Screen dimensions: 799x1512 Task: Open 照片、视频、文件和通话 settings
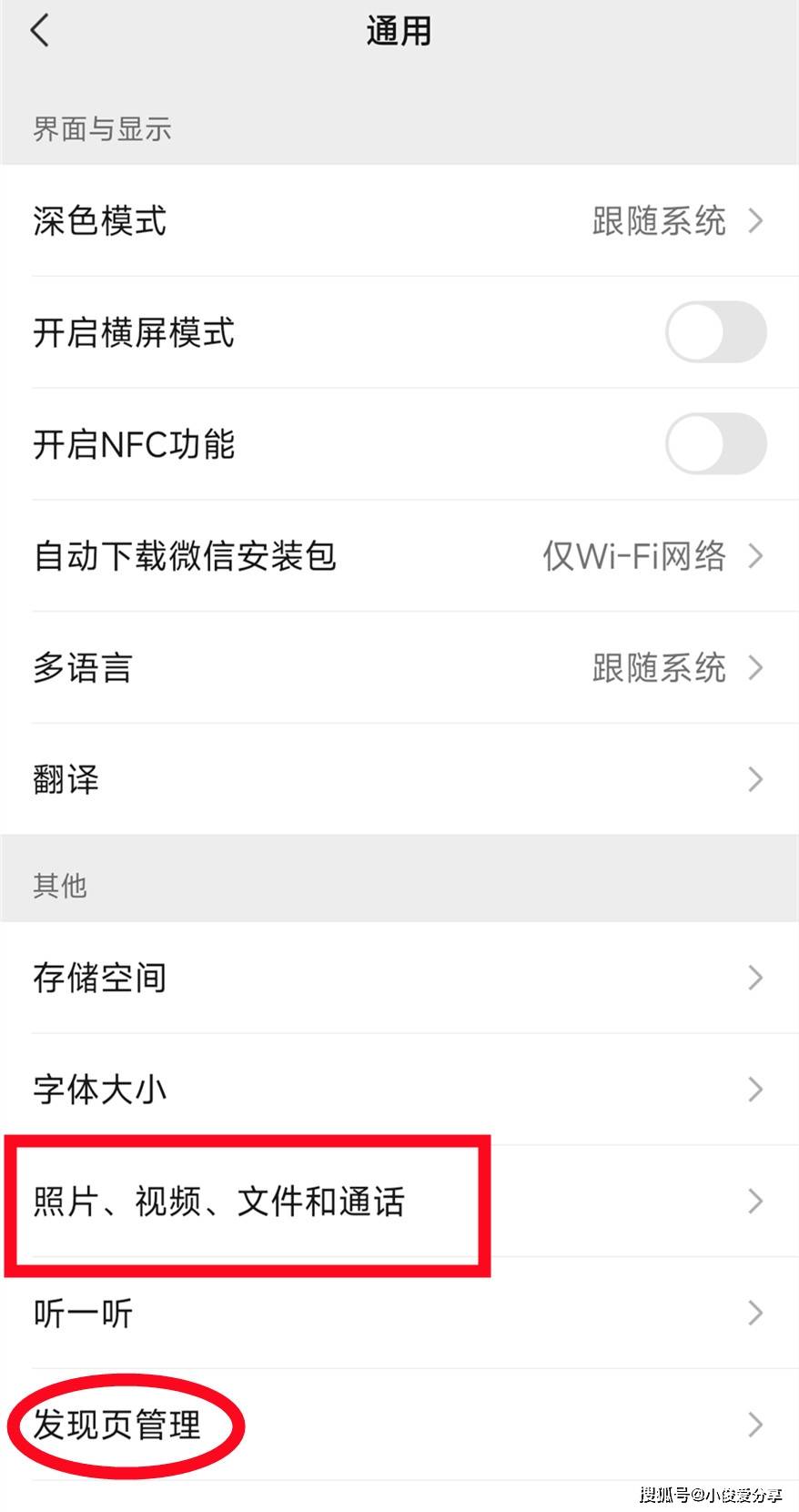[399, 1202]
